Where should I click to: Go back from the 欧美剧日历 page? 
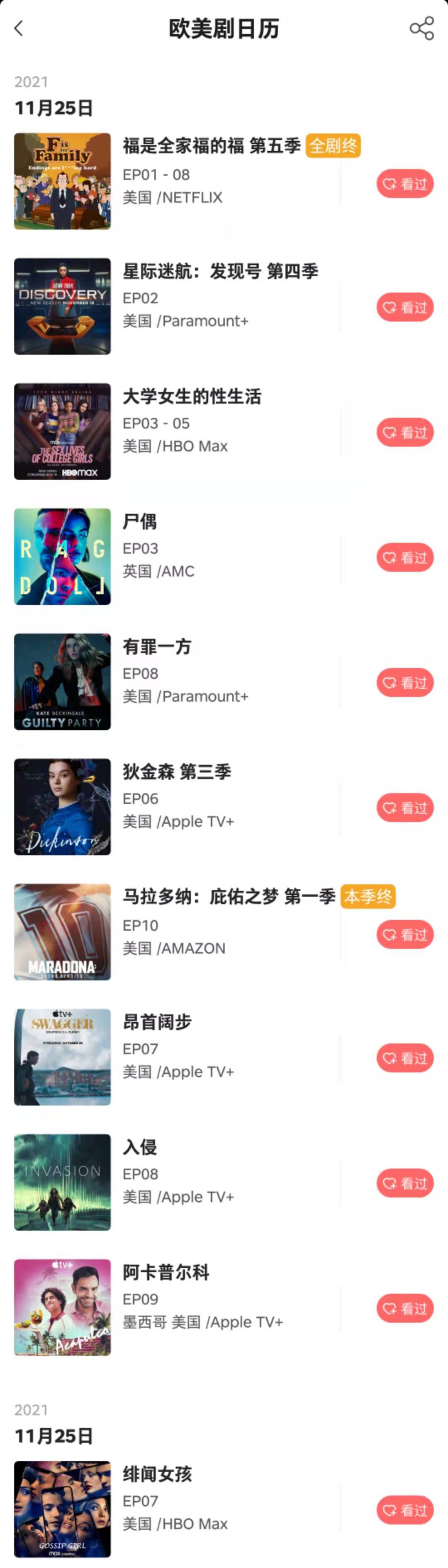tap(19, 28)
